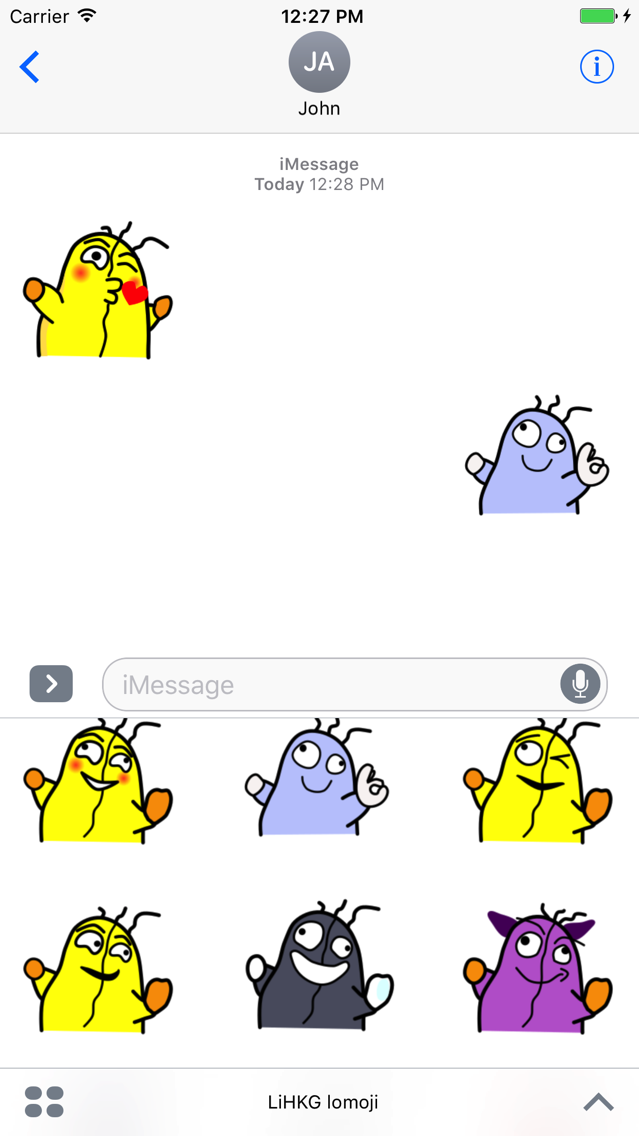639x1136 pixels.
Task: Open conversation details info icon
Action: point(597,67)
